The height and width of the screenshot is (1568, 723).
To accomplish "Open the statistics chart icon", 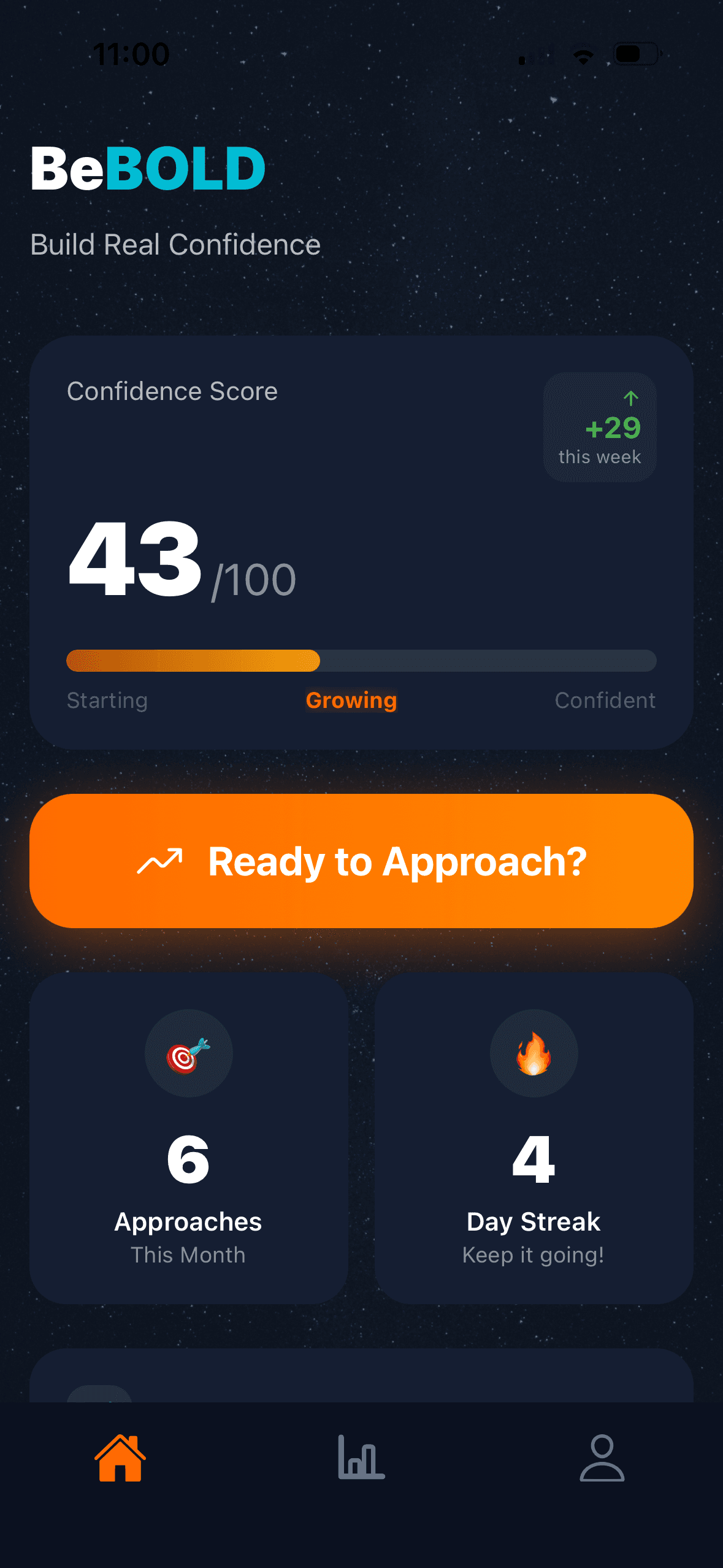I will pyautogui.click(x=361, y=1457).
